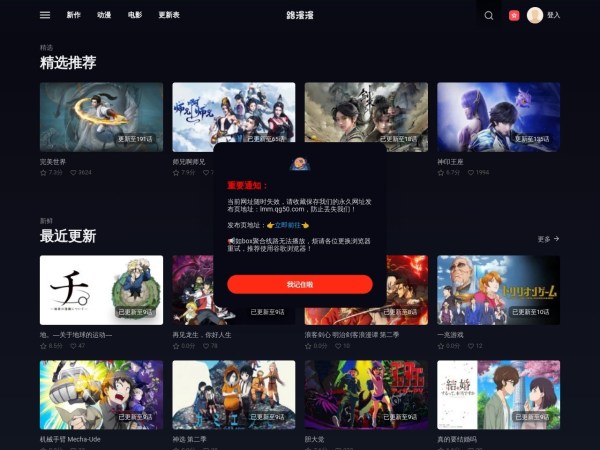This screenshot has height=450, width=600.
Task: Switch to the 动漫 tab
Action: click(104, 15)
